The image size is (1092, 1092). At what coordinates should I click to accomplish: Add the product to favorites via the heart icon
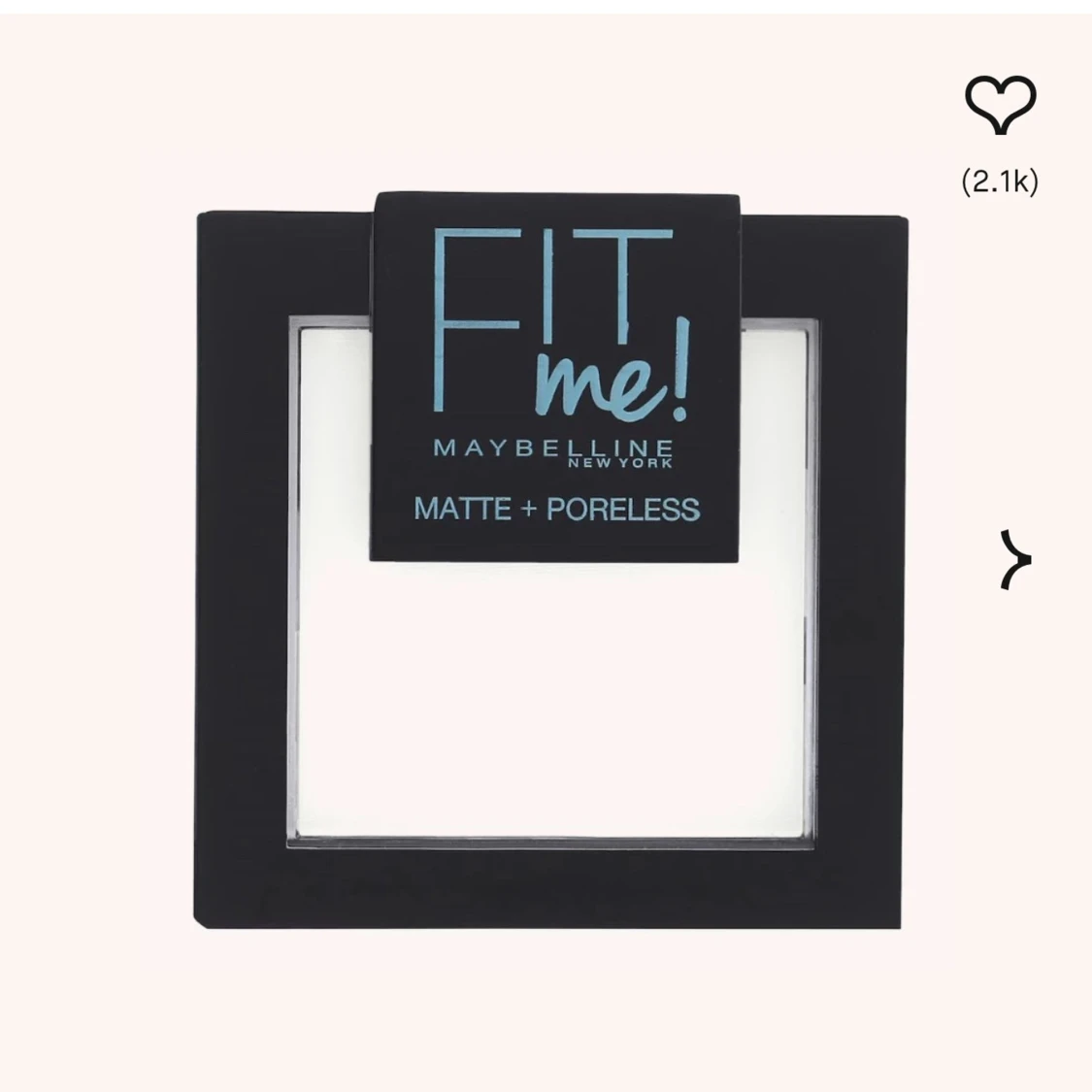point(1000,105)
